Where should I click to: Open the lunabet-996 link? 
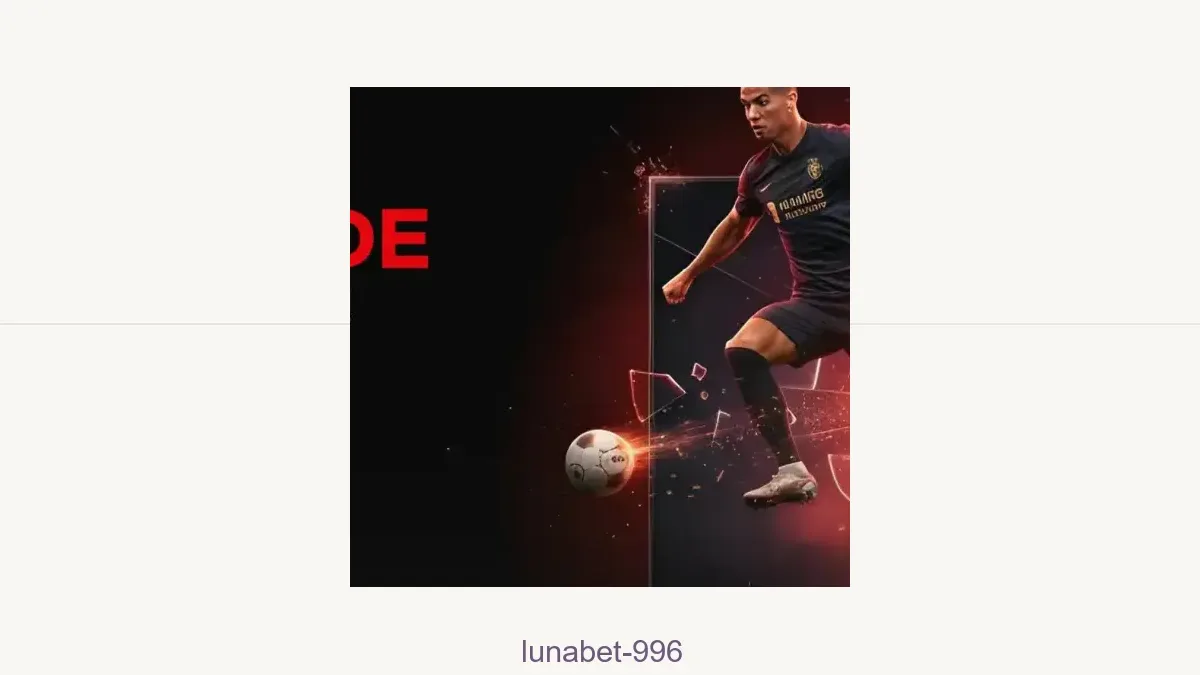coord(601,652)
